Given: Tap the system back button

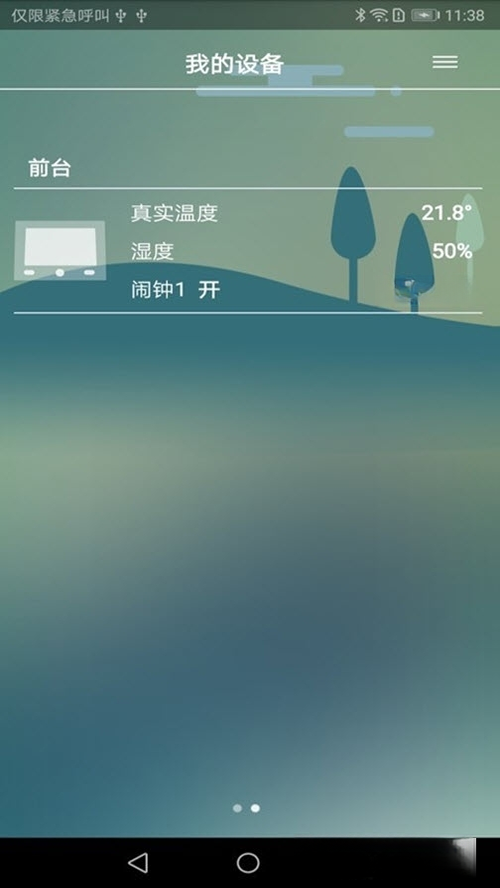Looking at the screenshot, I should click(x=138, y=863).
